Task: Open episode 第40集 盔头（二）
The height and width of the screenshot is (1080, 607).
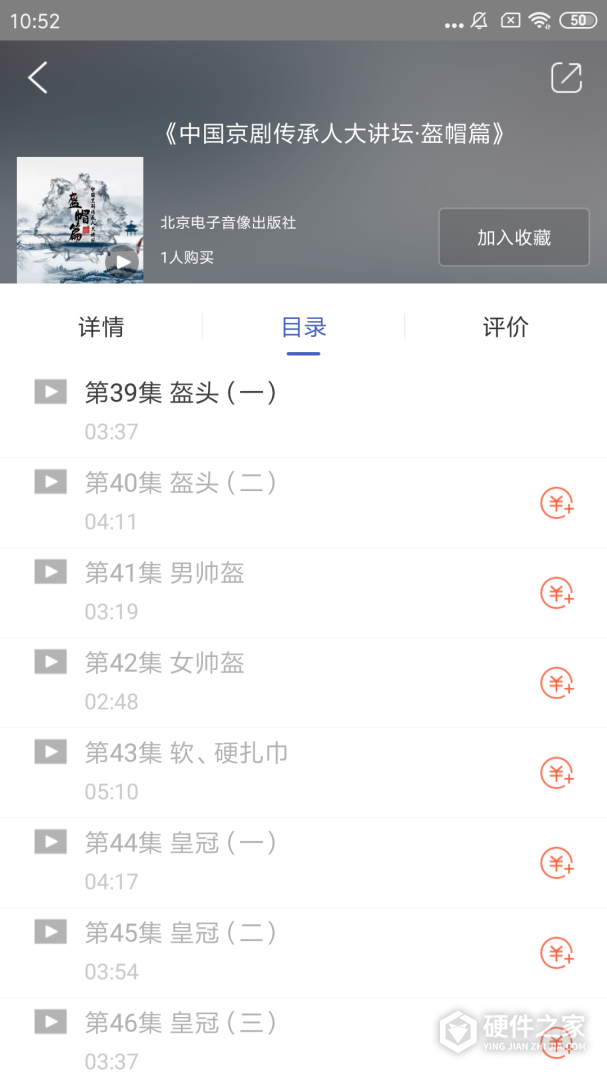Action: pyautogui.click(x=180, y=483)
